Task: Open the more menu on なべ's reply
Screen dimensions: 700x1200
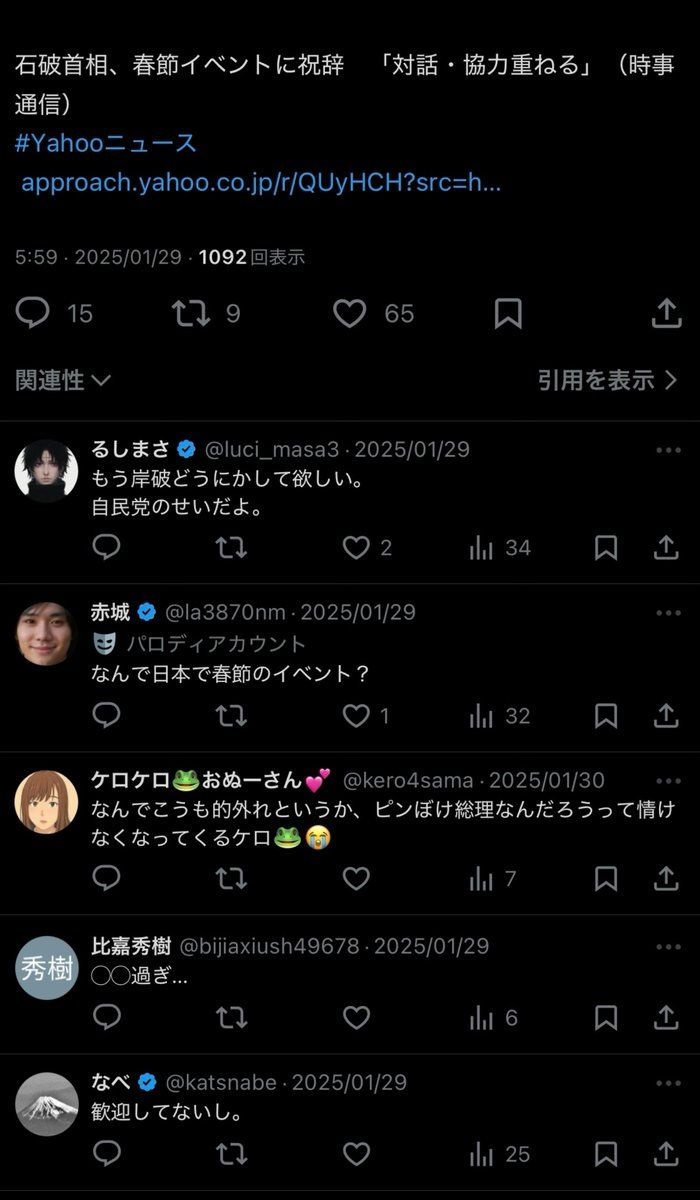Action: point(668,1084)
